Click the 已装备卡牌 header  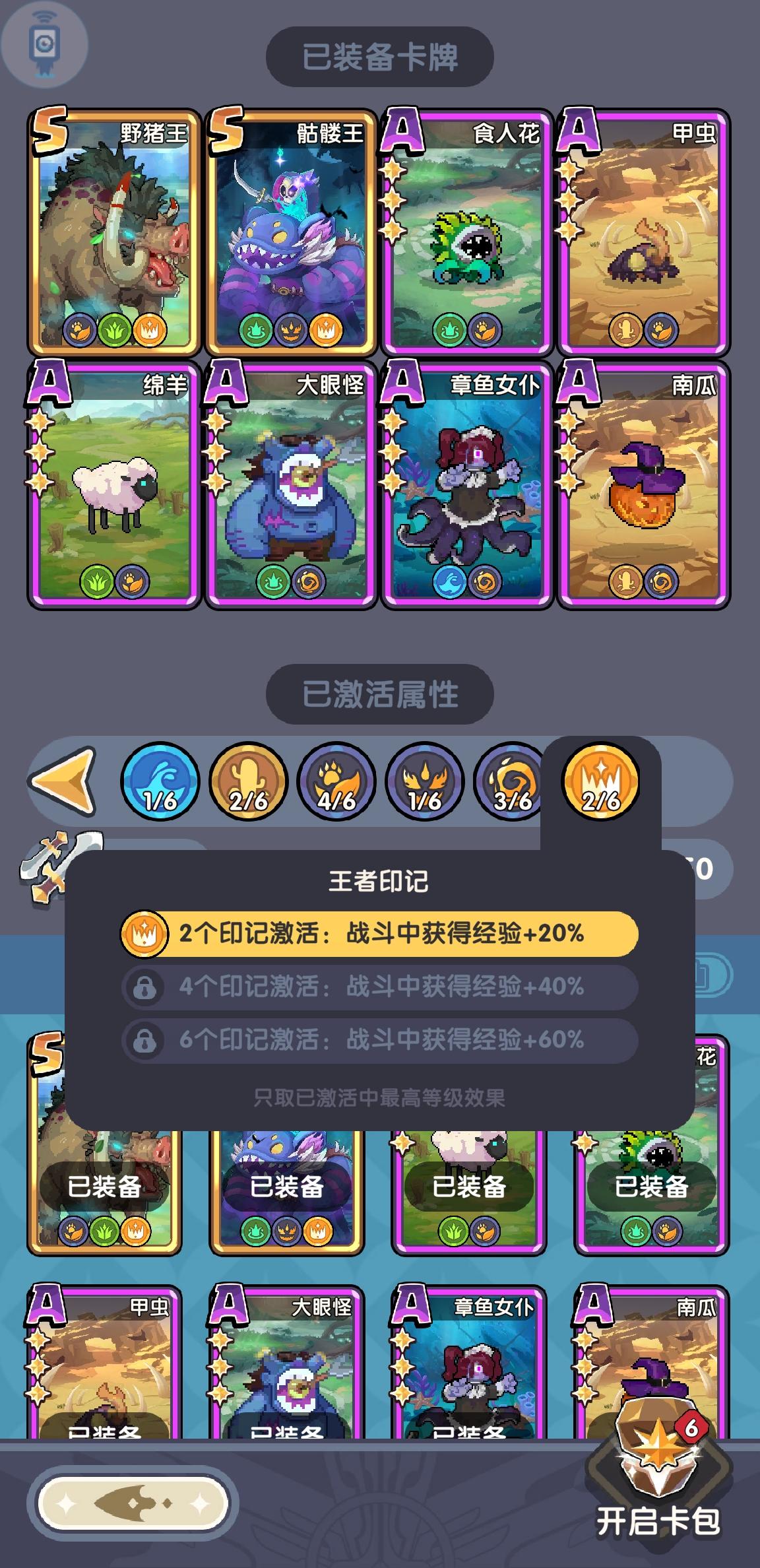[x=380, y=56]
